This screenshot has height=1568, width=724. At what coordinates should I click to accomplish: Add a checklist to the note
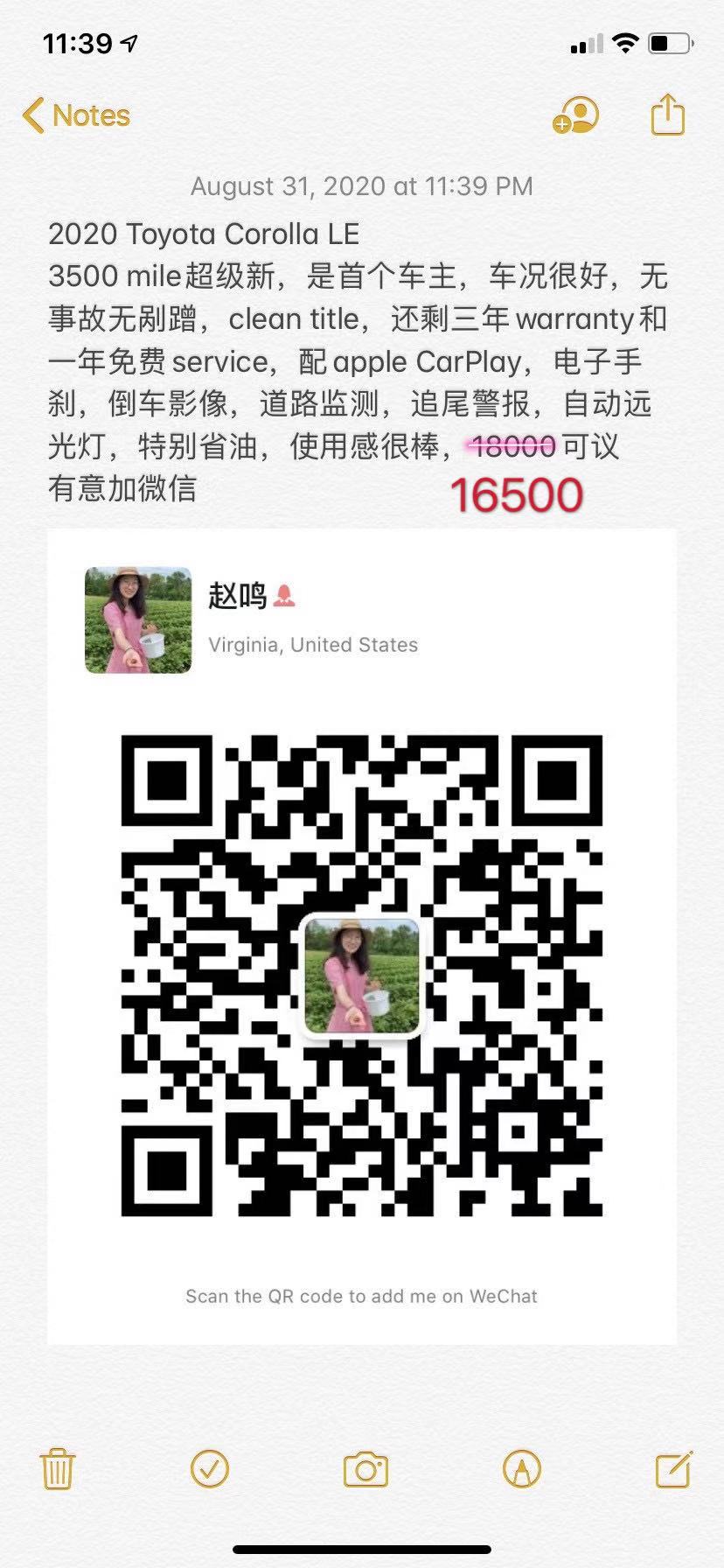click(210, 1469)
